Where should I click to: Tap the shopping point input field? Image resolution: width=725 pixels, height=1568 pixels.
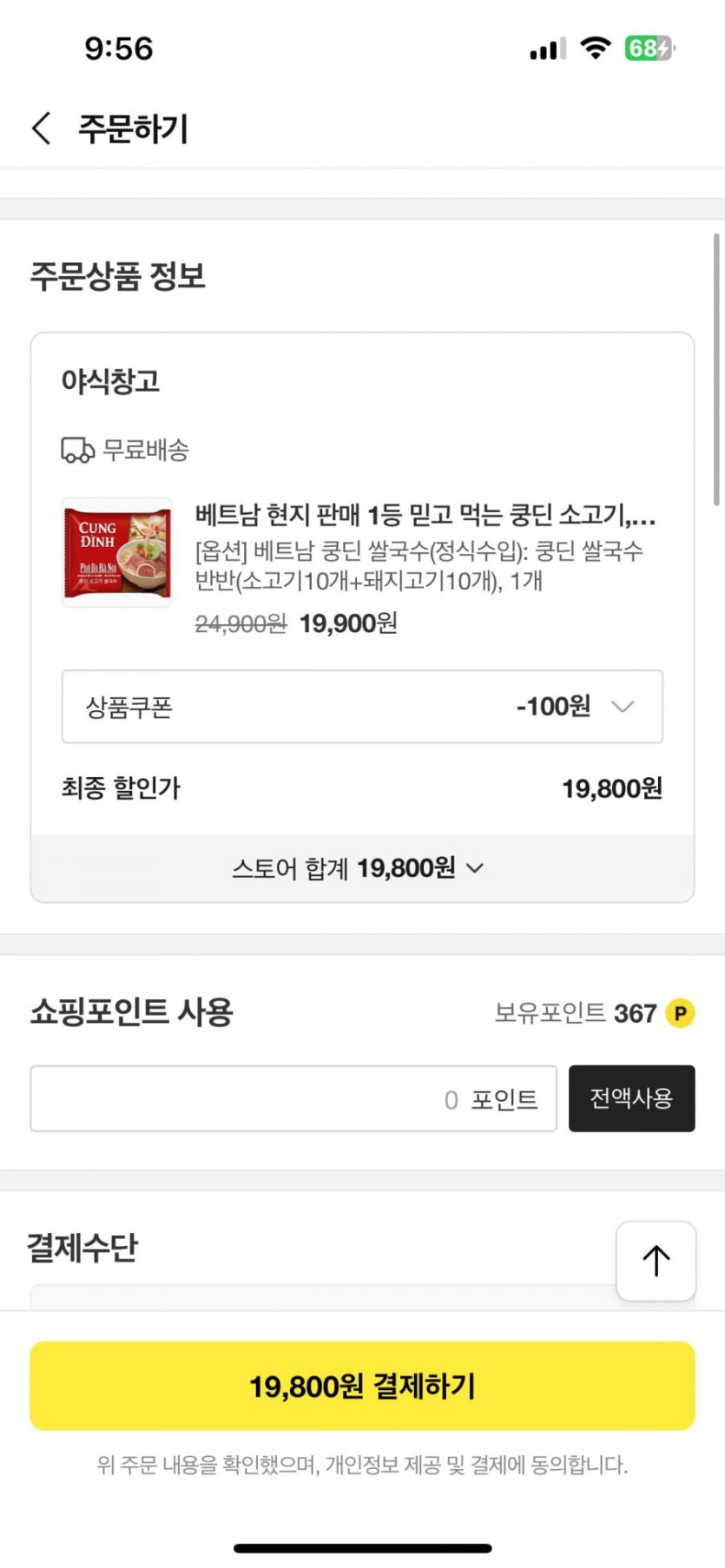coord(293,1099)
